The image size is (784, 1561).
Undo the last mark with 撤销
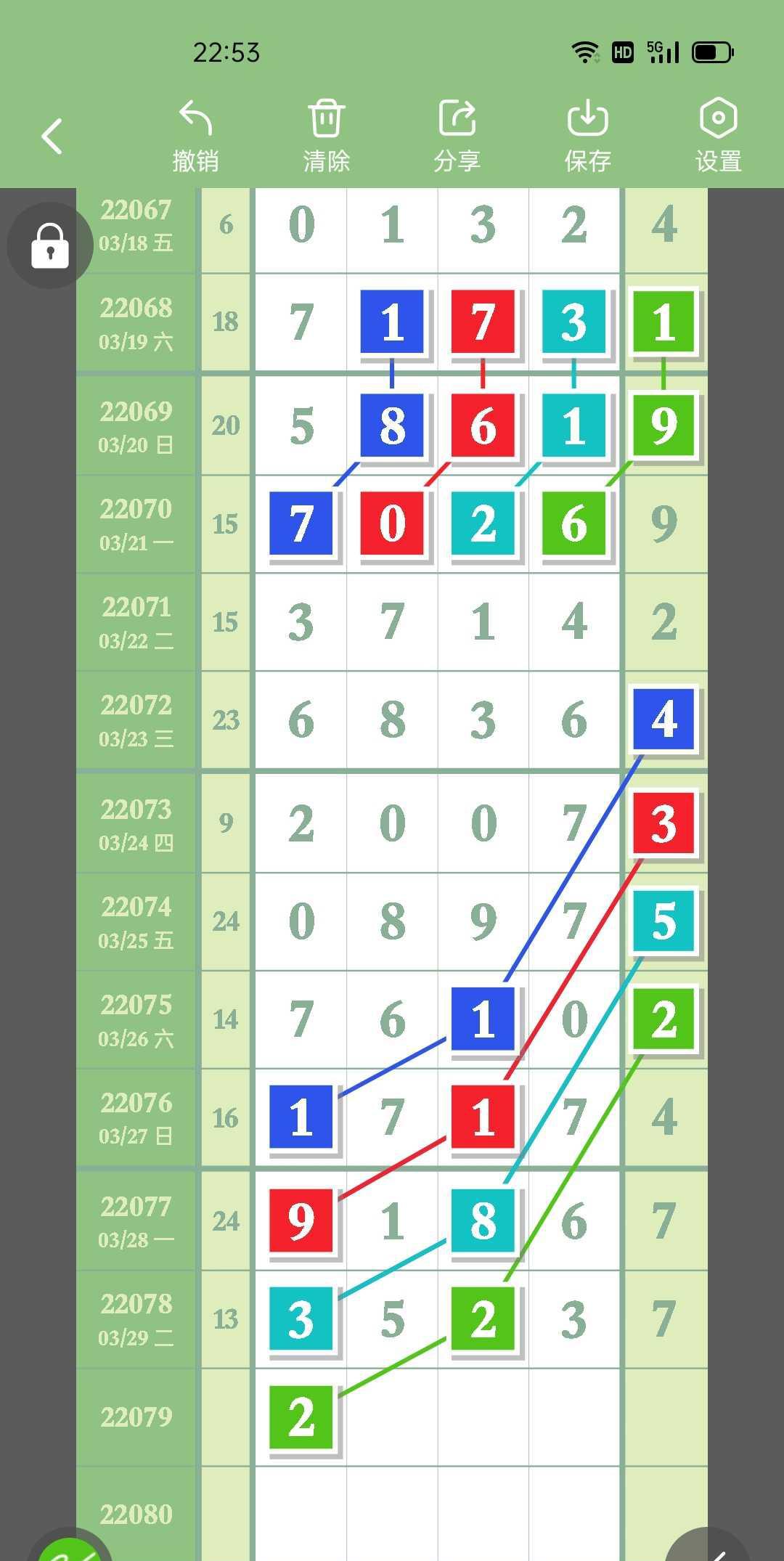pos(195,136)
